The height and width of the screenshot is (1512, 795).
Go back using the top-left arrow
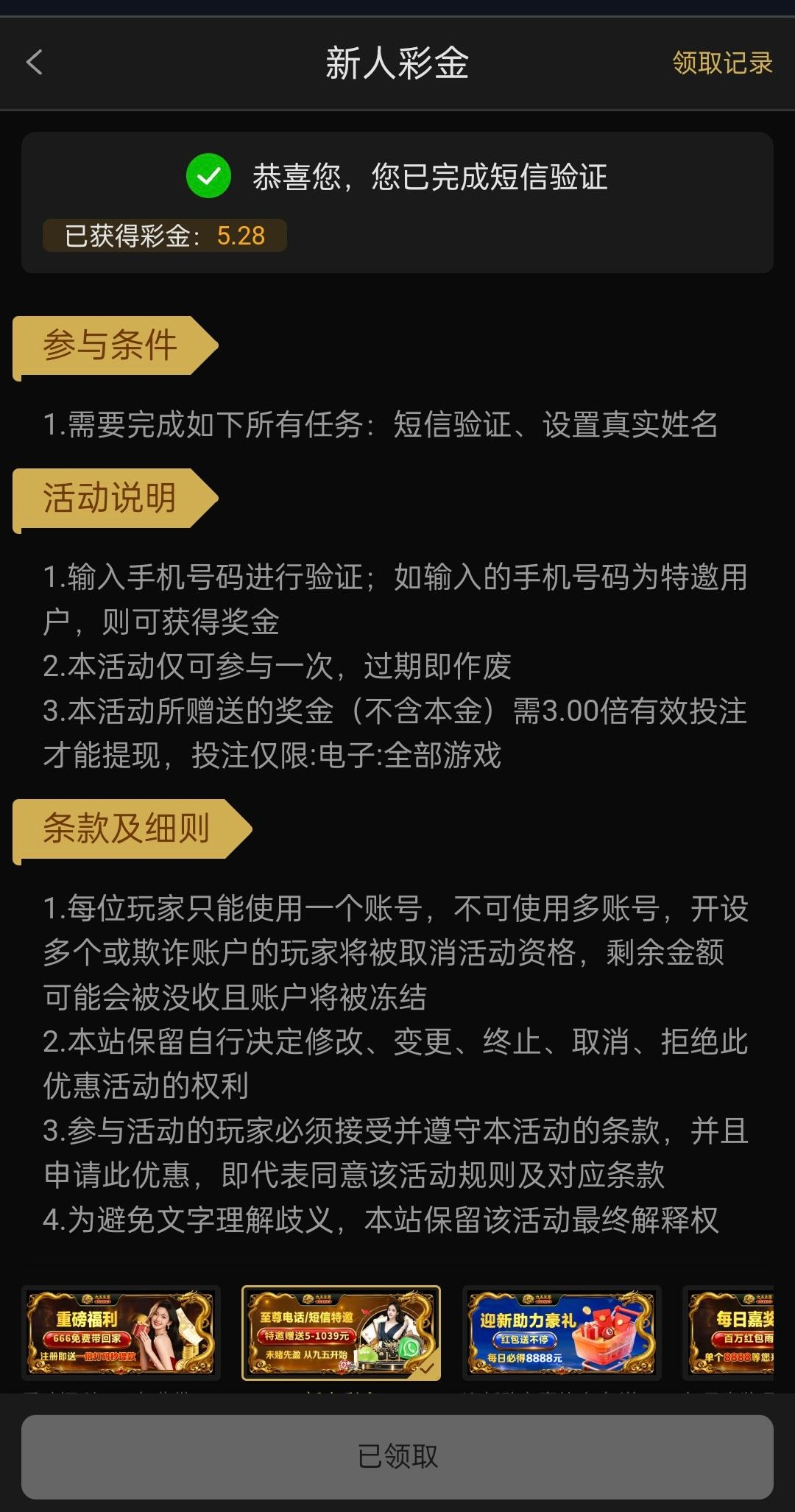click(x=35, y=63)
